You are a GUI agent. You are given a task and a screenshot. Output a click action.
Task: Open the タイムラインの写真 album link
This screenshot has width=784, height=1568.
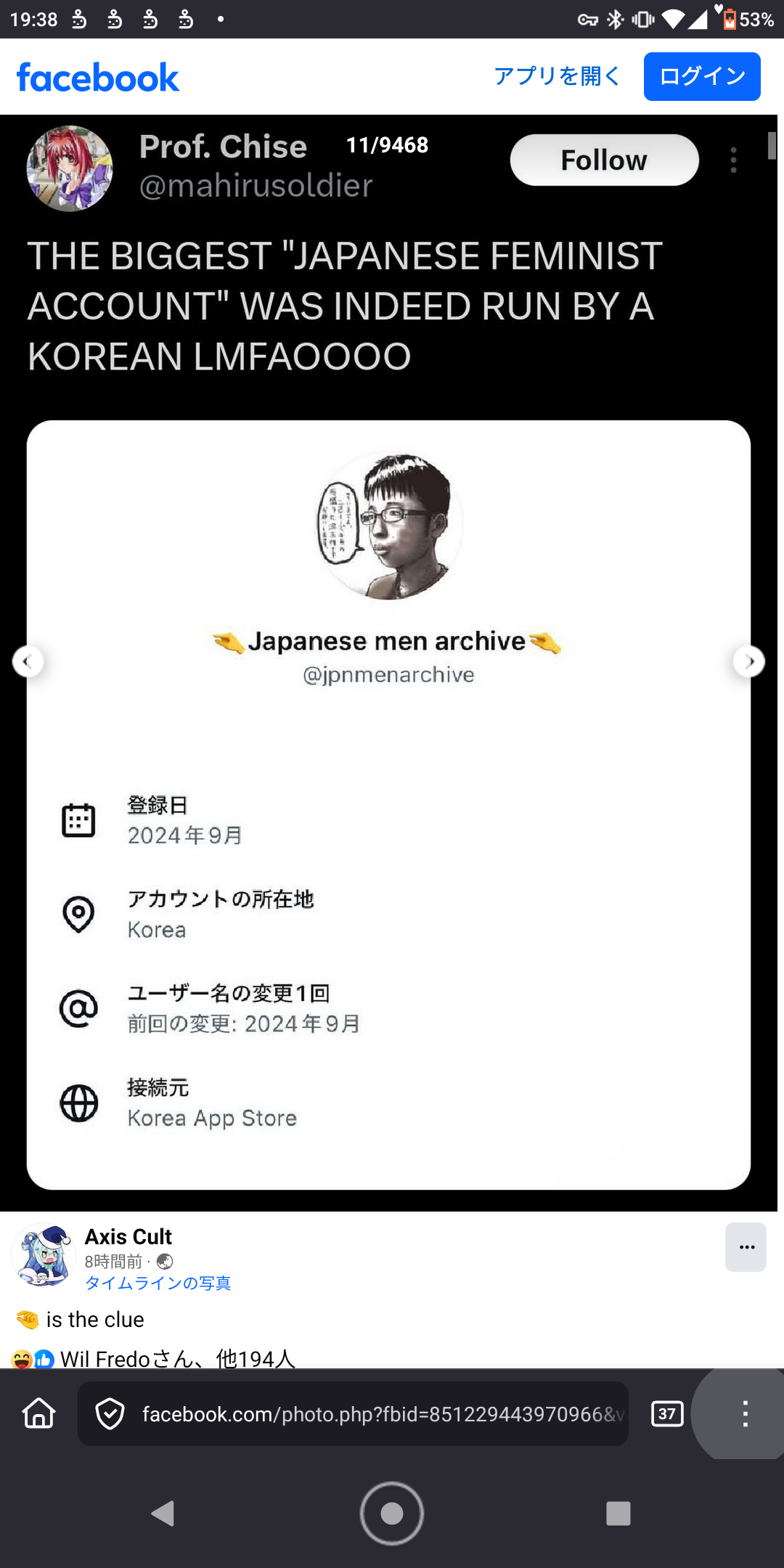pos(158,1283)
